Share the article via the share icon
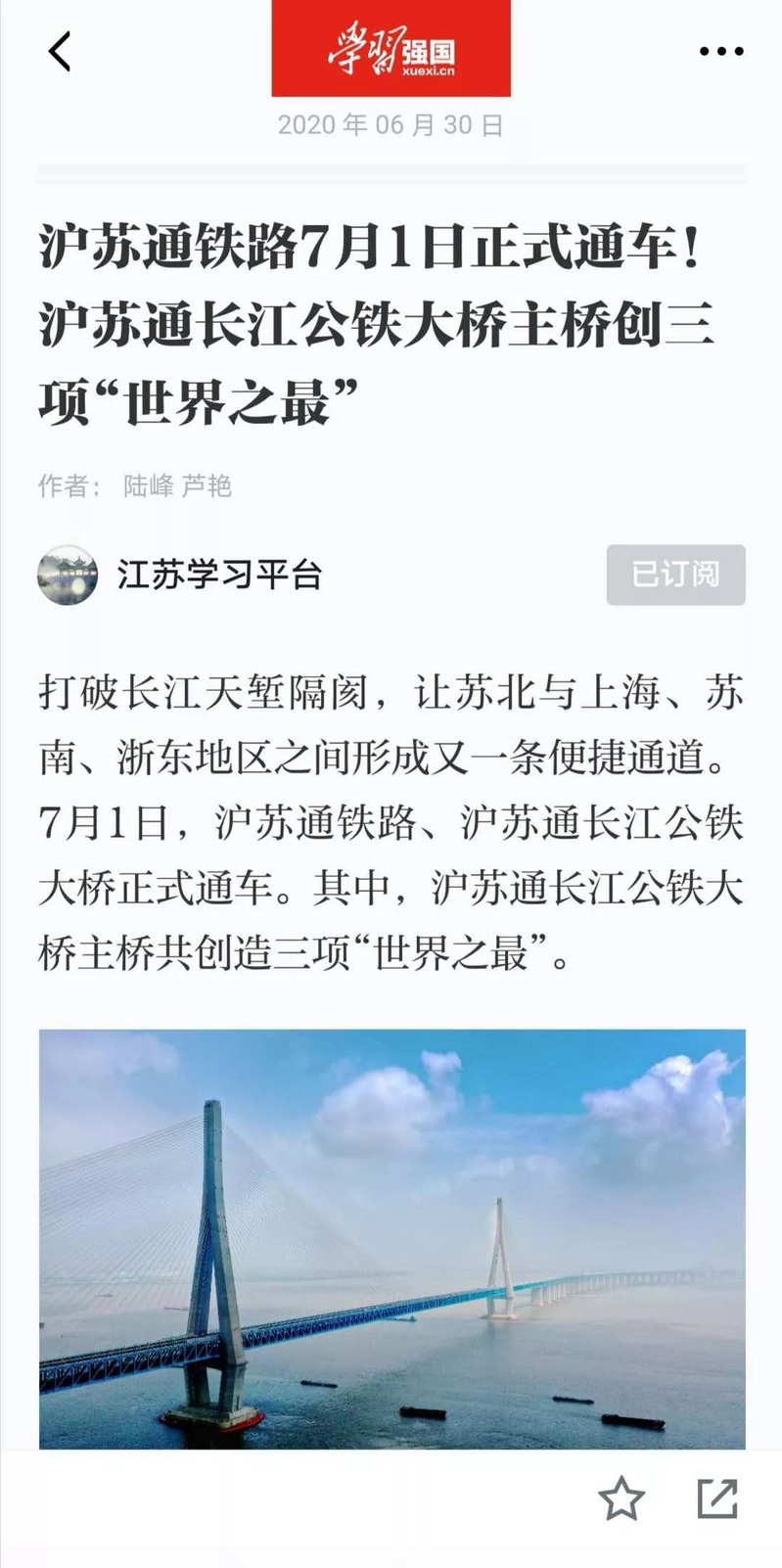 tap(716, 1499)
